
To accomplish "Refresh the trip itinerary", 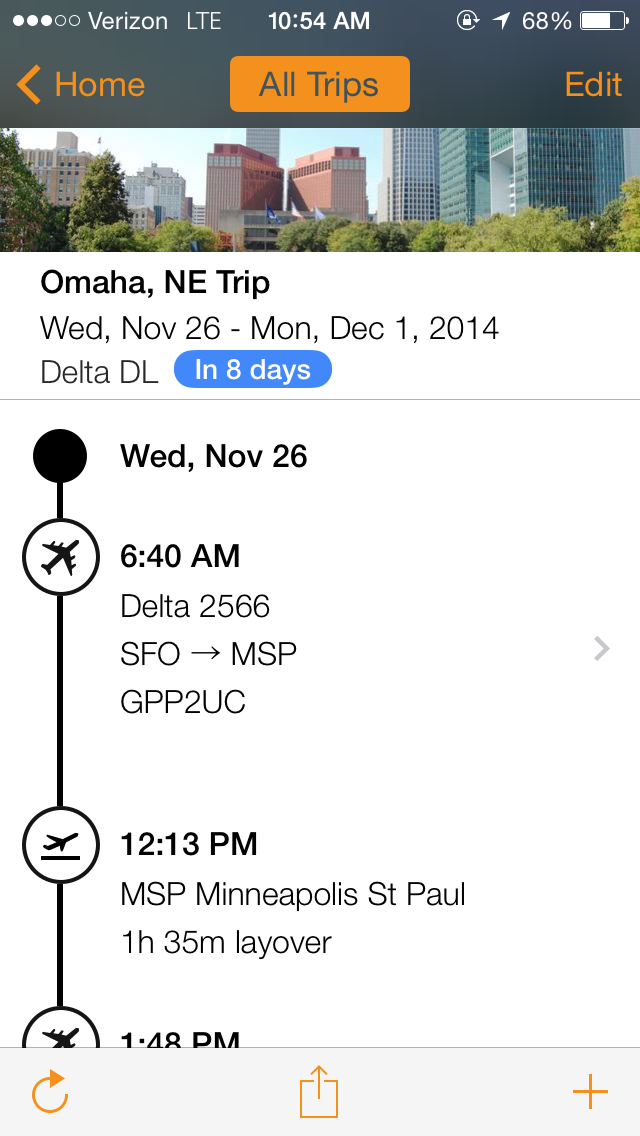I will (x=49, y=1092).
